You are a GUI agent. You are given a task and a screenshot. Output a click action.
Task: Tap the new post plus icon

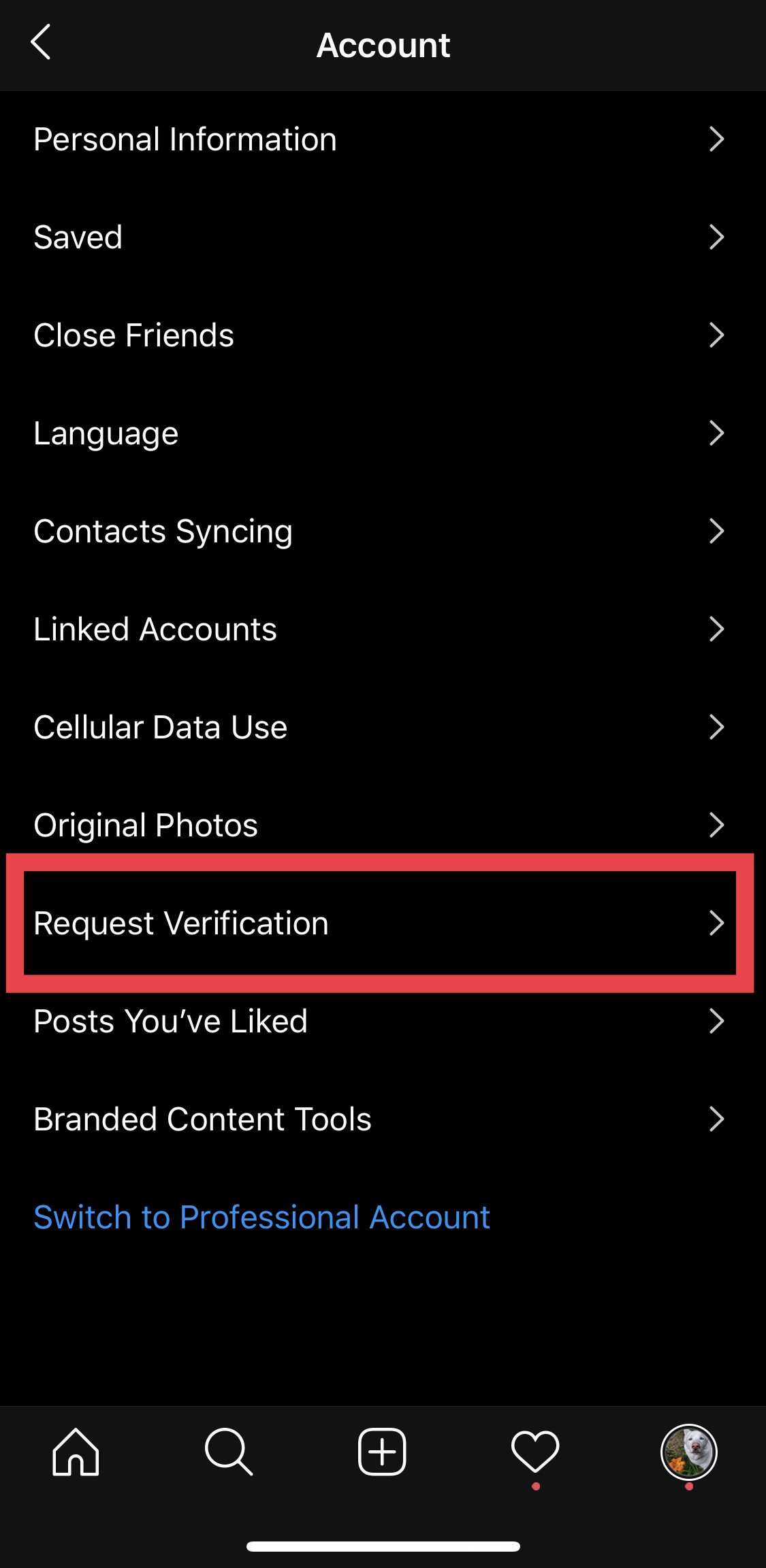pos(382,1453)
